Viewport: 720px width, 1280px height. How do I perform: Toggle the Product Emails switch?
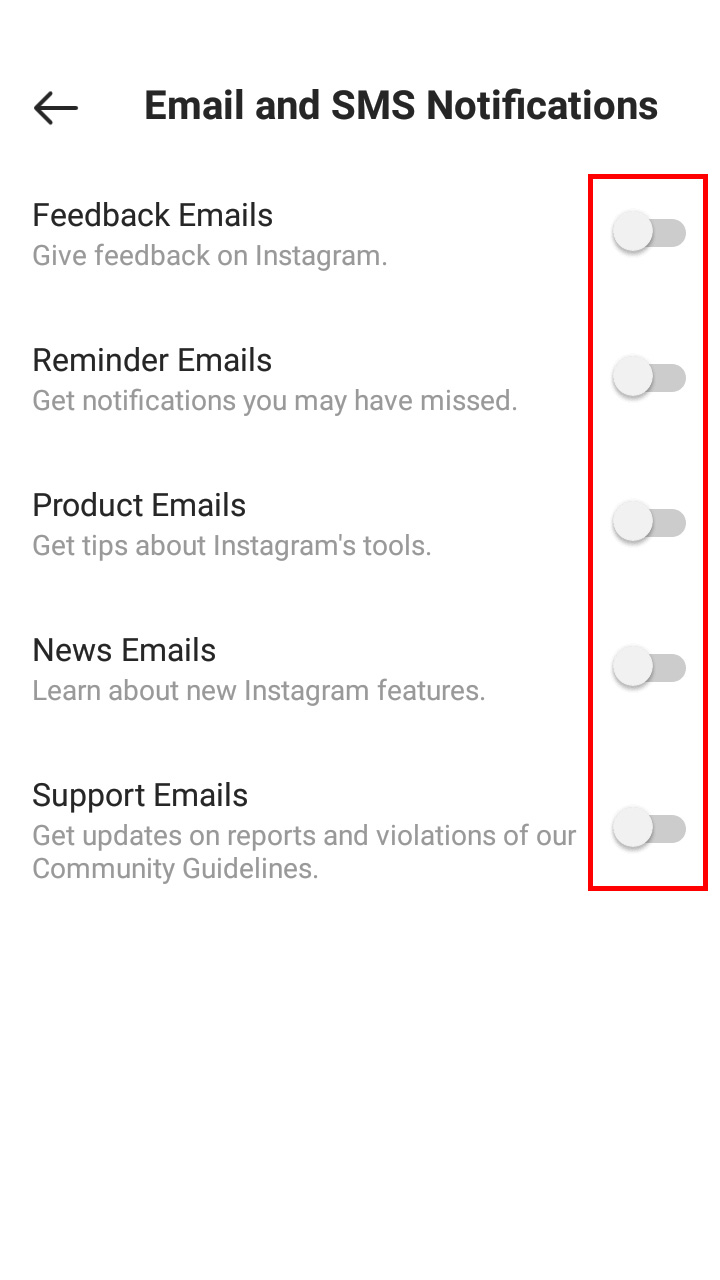pyautogui.click(x=649, y=523)
